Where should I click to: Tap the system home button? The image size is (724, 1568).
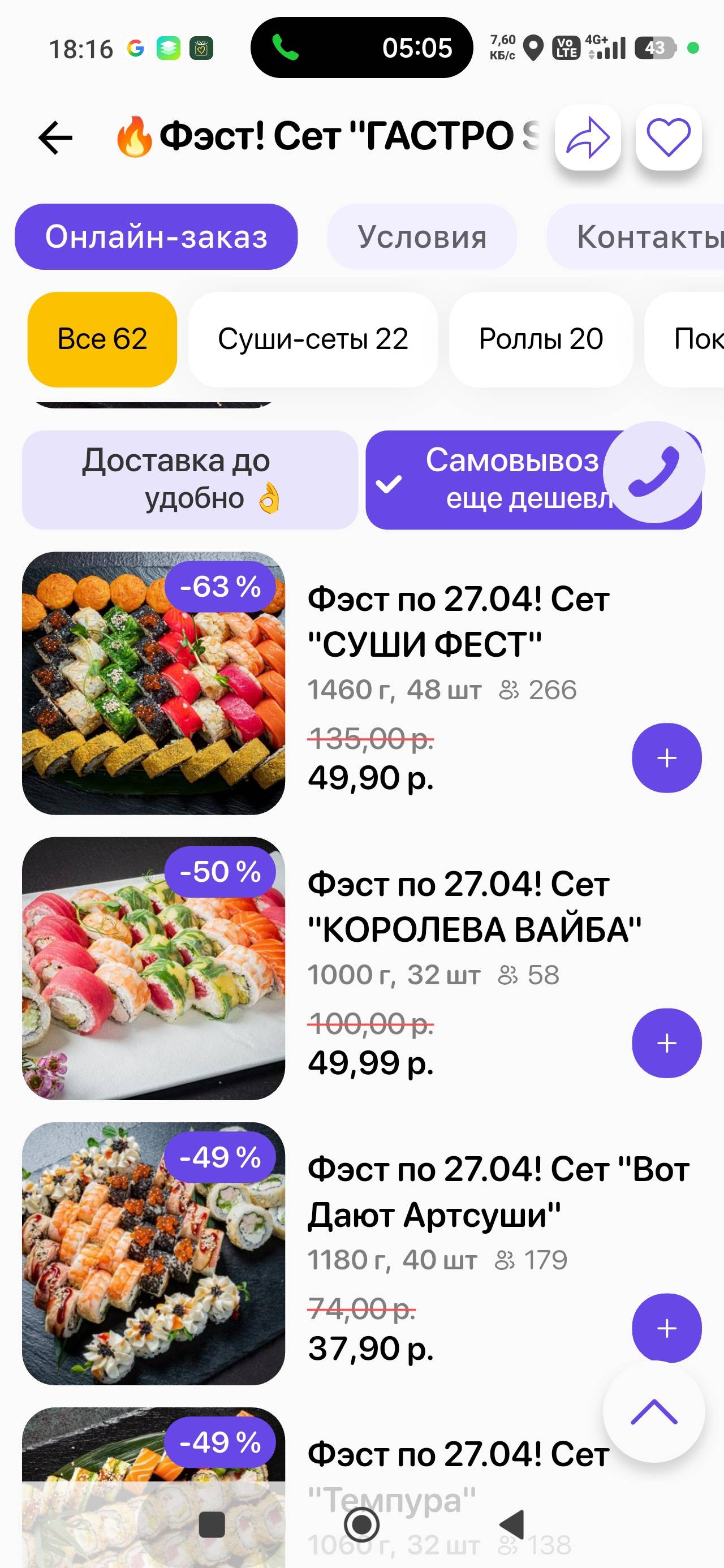[361, 1525]
